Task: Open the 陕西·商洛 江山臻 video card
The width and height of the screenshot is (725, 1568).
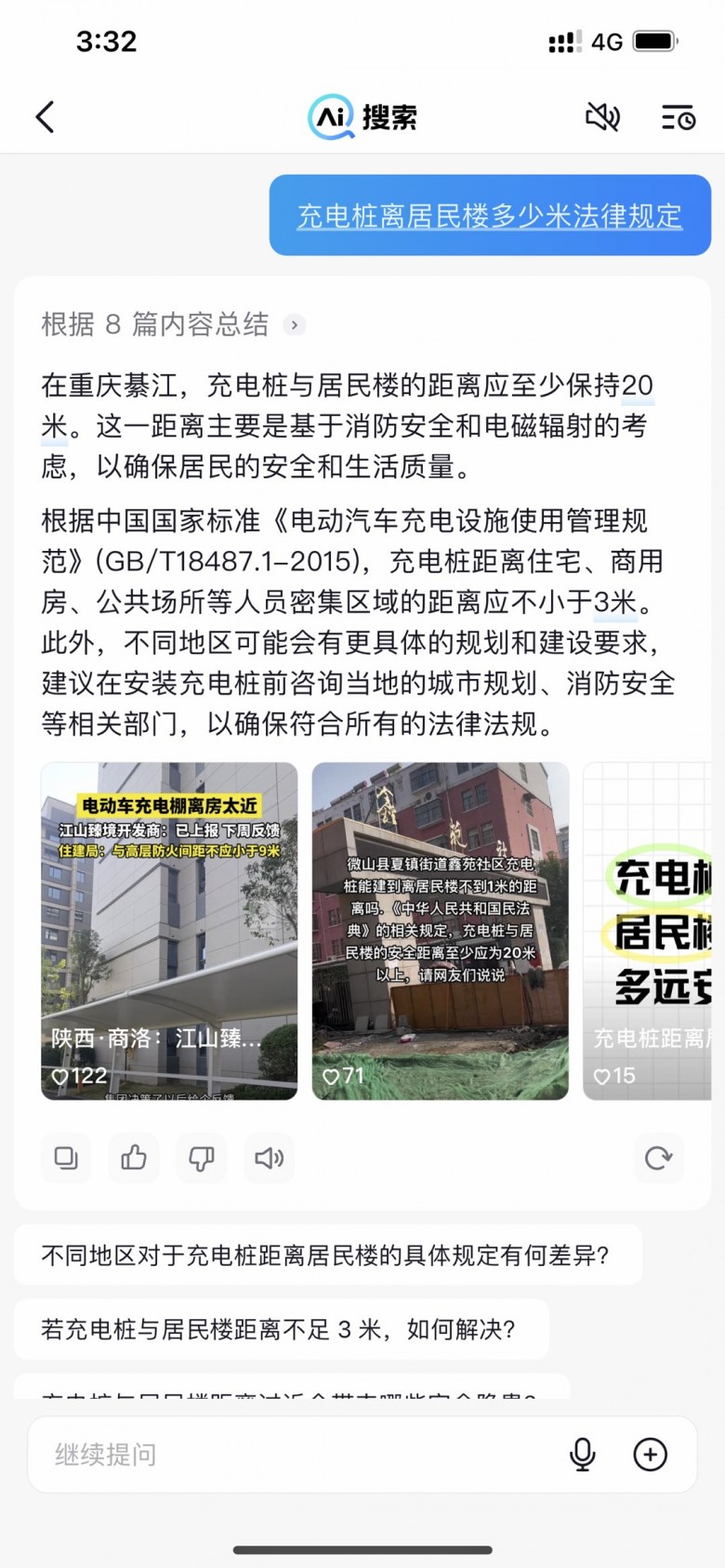Action: (x=169, y=931)
